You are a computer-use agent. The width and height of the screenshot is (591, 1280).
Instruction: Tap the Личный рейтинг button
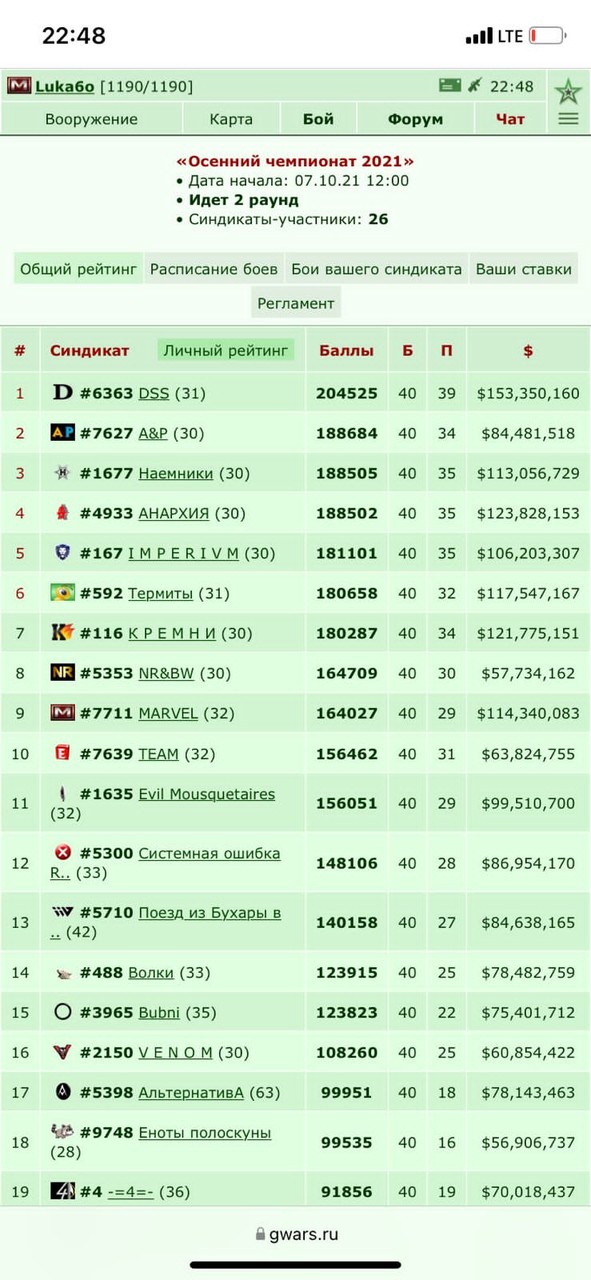point(226,350)
